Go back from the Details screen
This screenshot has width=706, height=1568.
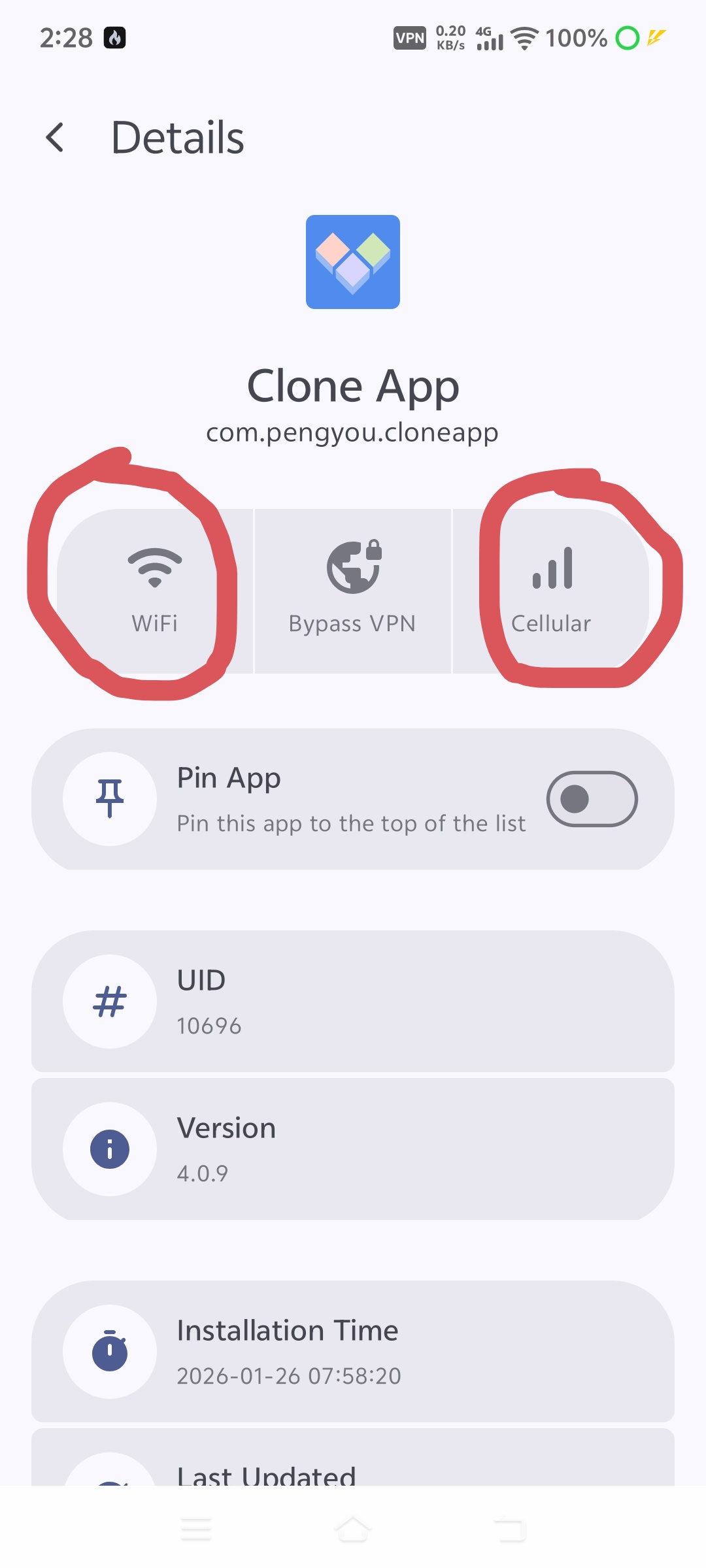point(55,138)
